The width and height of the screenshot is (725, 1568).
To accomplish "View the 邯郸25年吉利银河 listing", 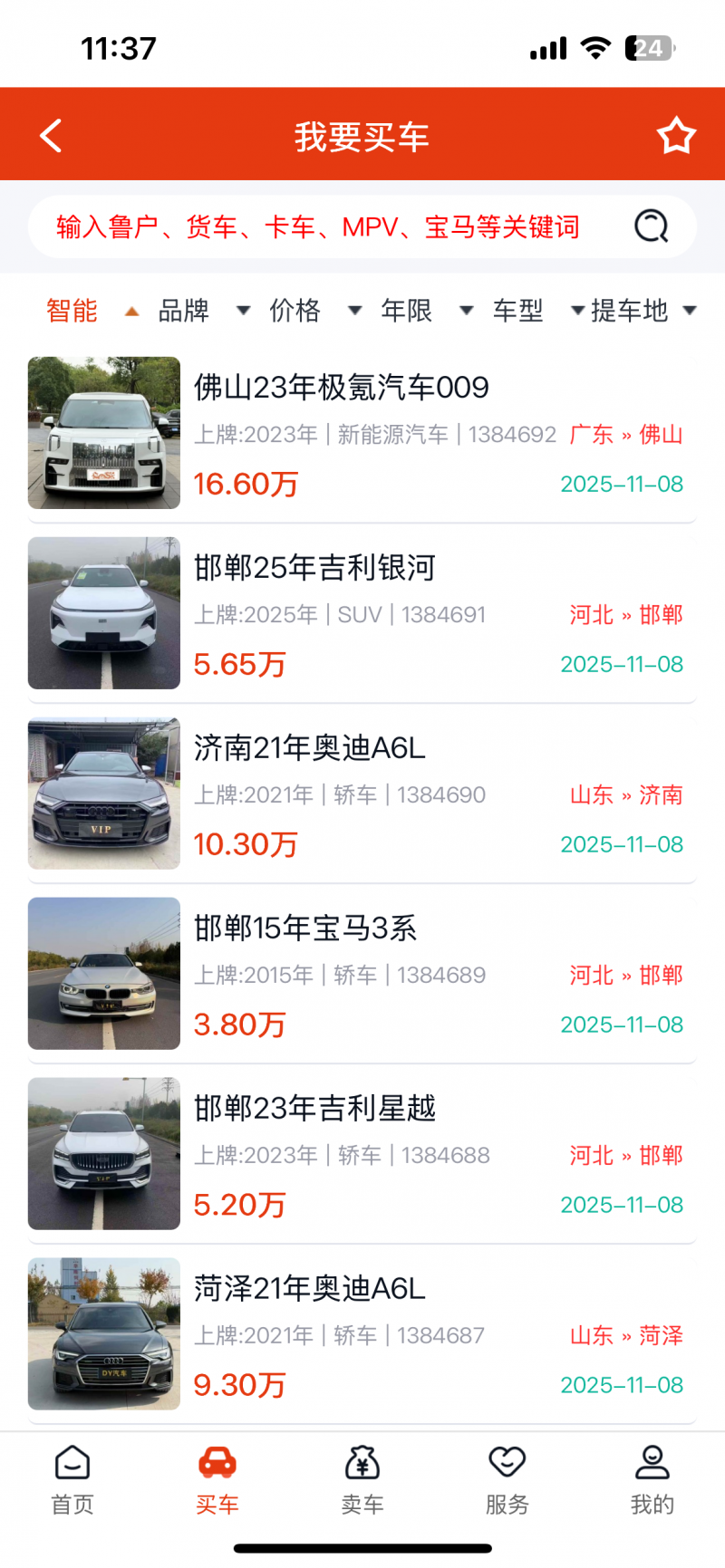I will pos(362,614).
